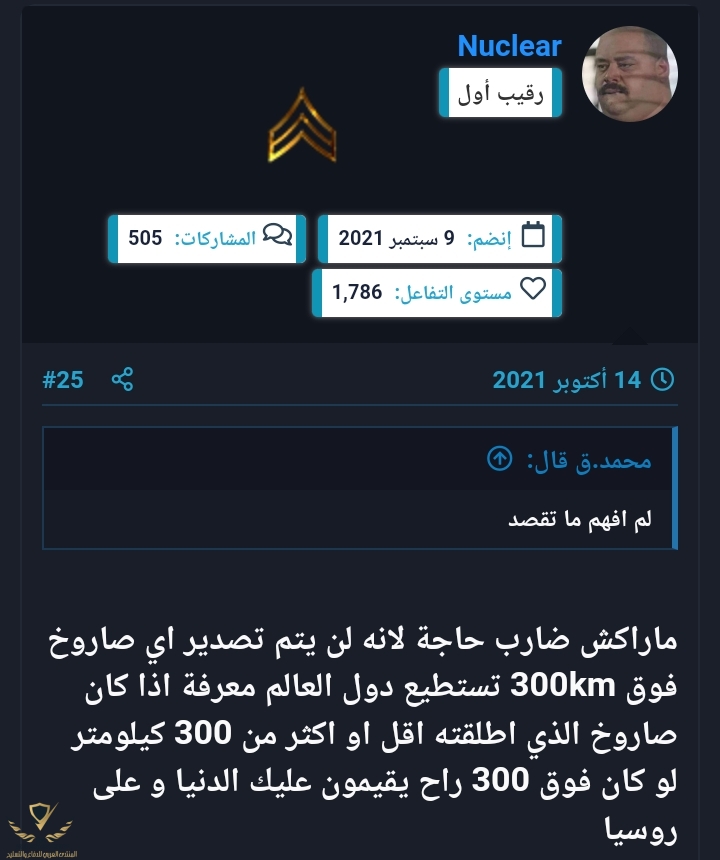Open the permalink for post #25
Viewport: 720px width, 860px height.
(x=63, y=380)
